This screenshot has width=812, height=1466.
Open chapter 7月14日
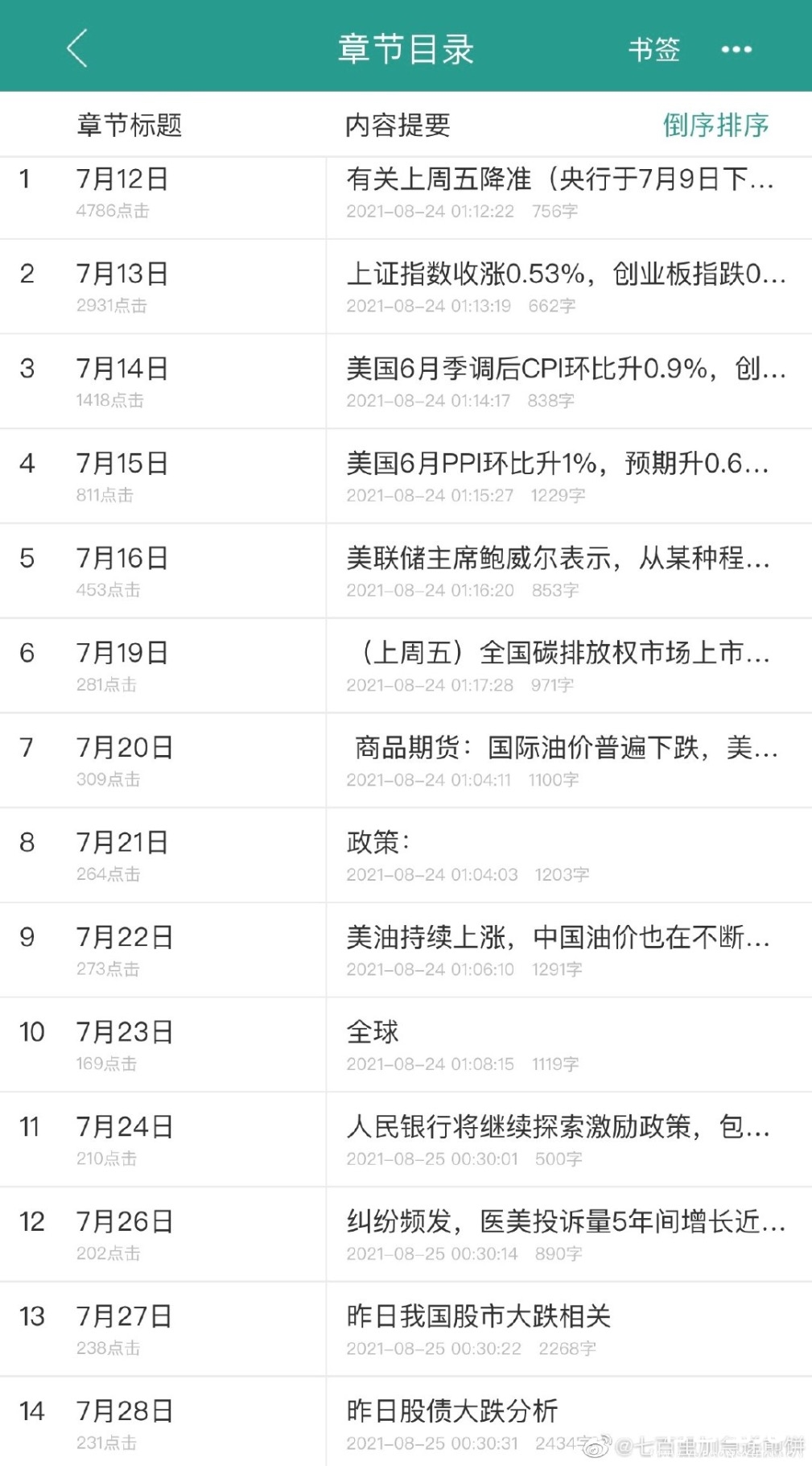[122, 369]
